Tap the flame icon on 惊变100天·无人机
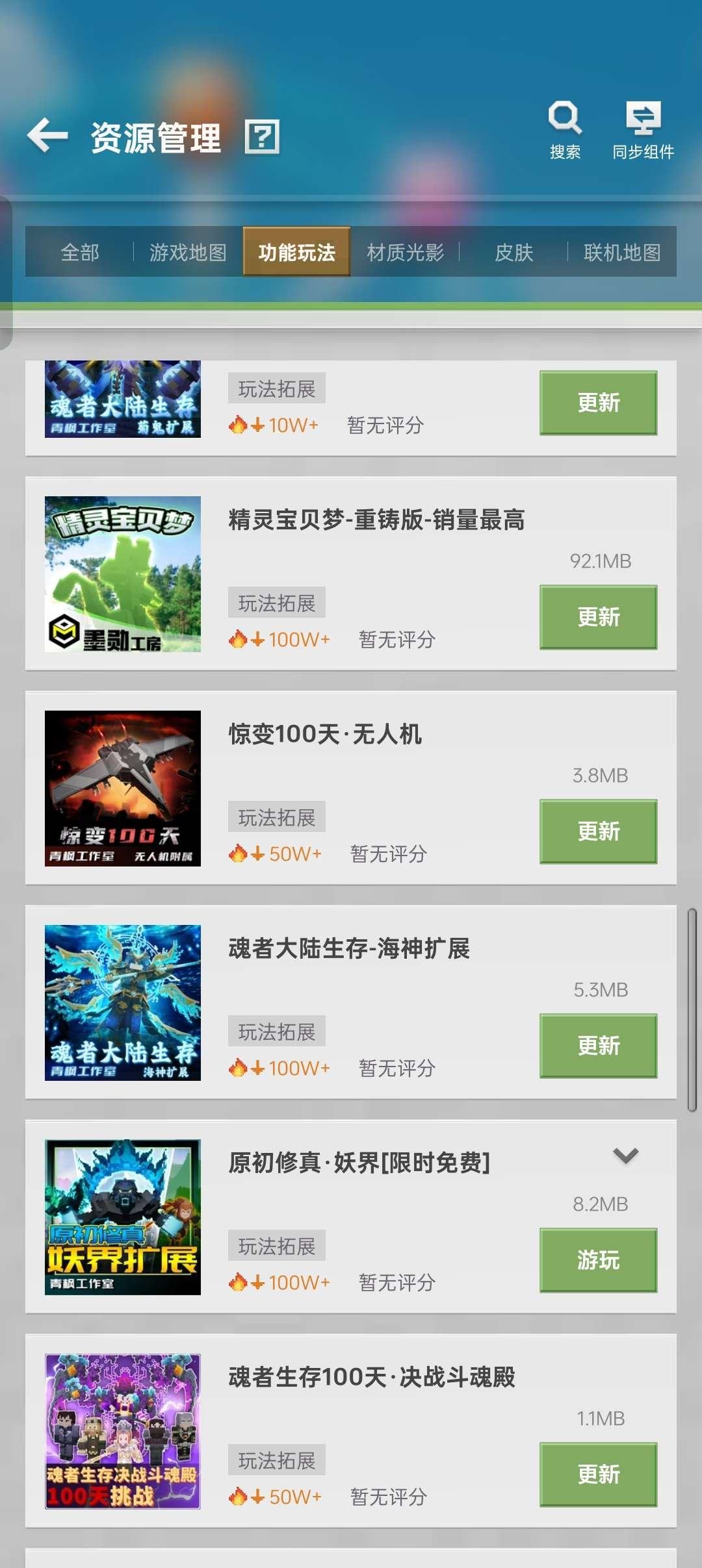The width and height of the screenshot is (702, 1568). 237,854
